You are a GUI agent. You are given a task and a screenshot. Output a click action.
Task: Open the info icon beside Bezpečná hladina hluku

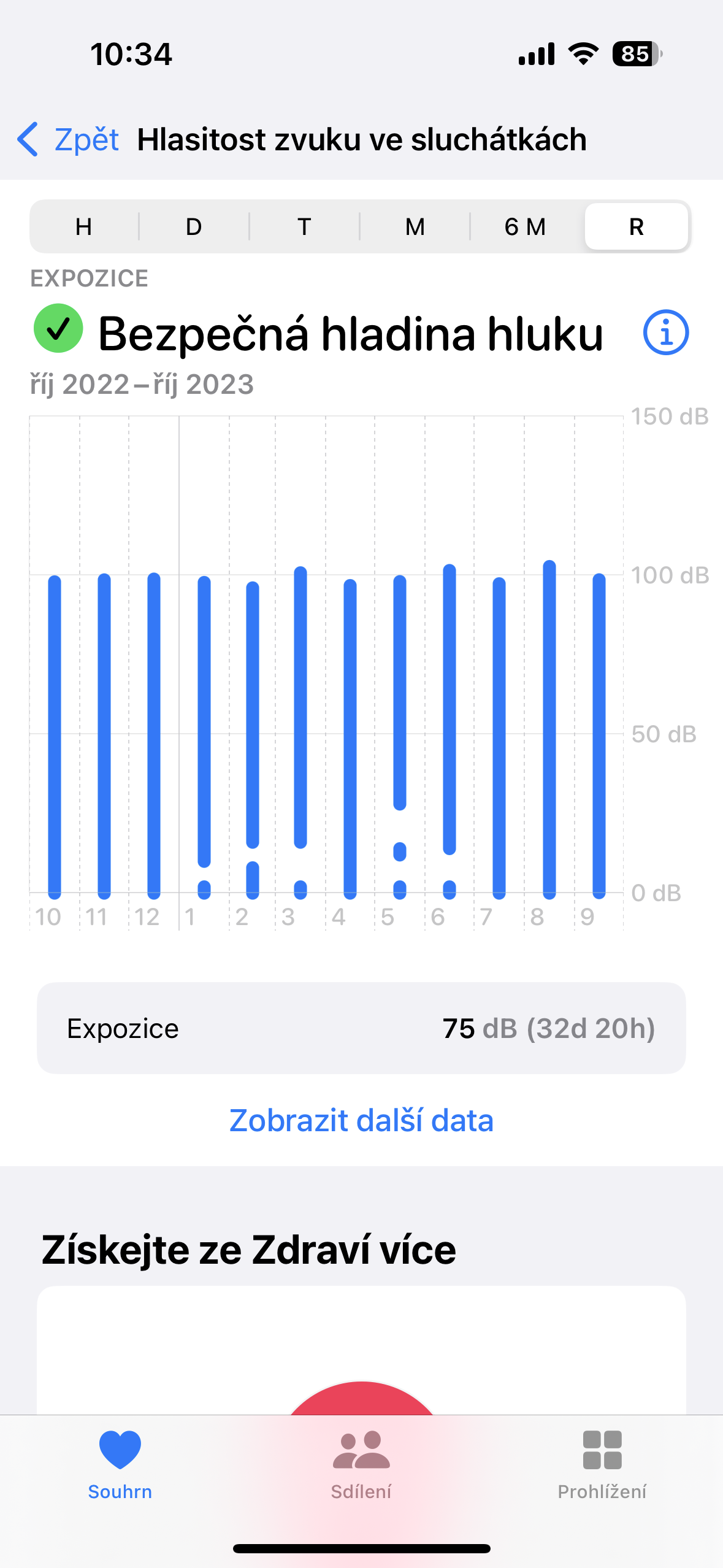click(x=665, y=332)
